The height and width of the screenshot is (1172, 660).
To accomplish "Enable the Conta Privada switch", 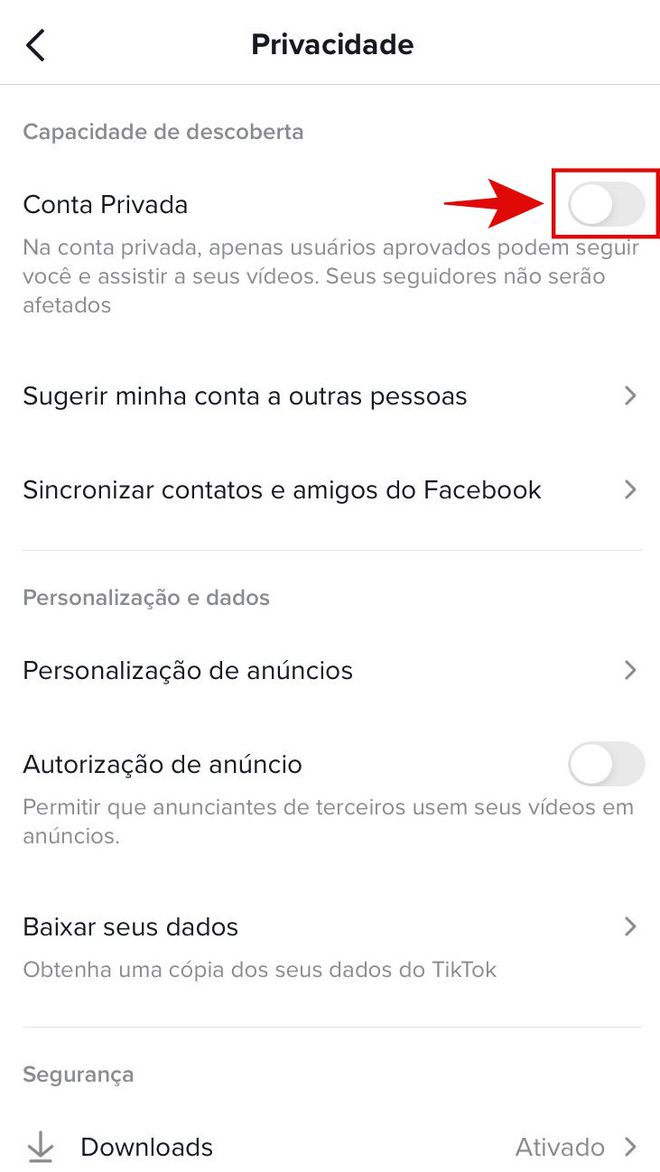I will click(x=606, y=204).
